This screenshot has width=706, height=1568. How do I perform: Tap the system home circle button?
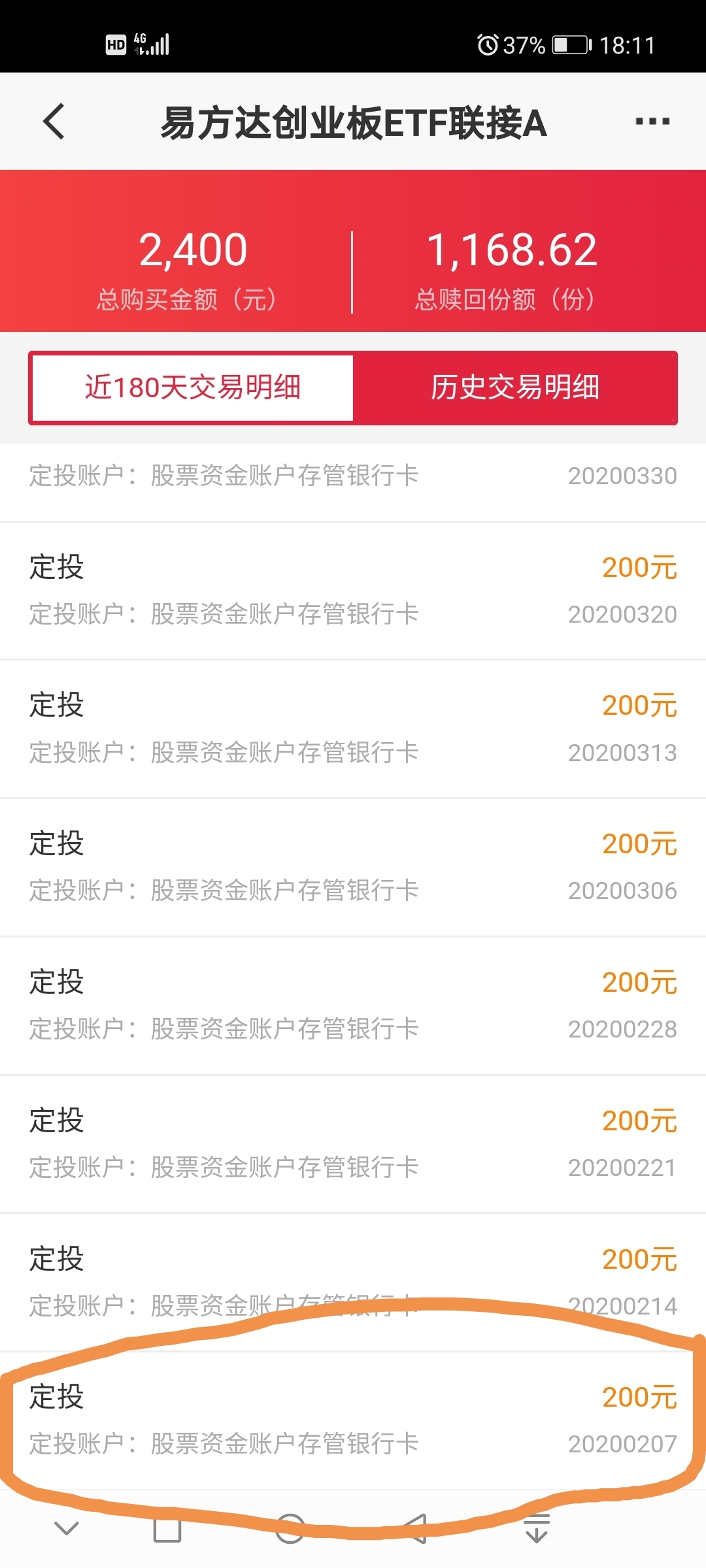click(x=290, y=1529)
